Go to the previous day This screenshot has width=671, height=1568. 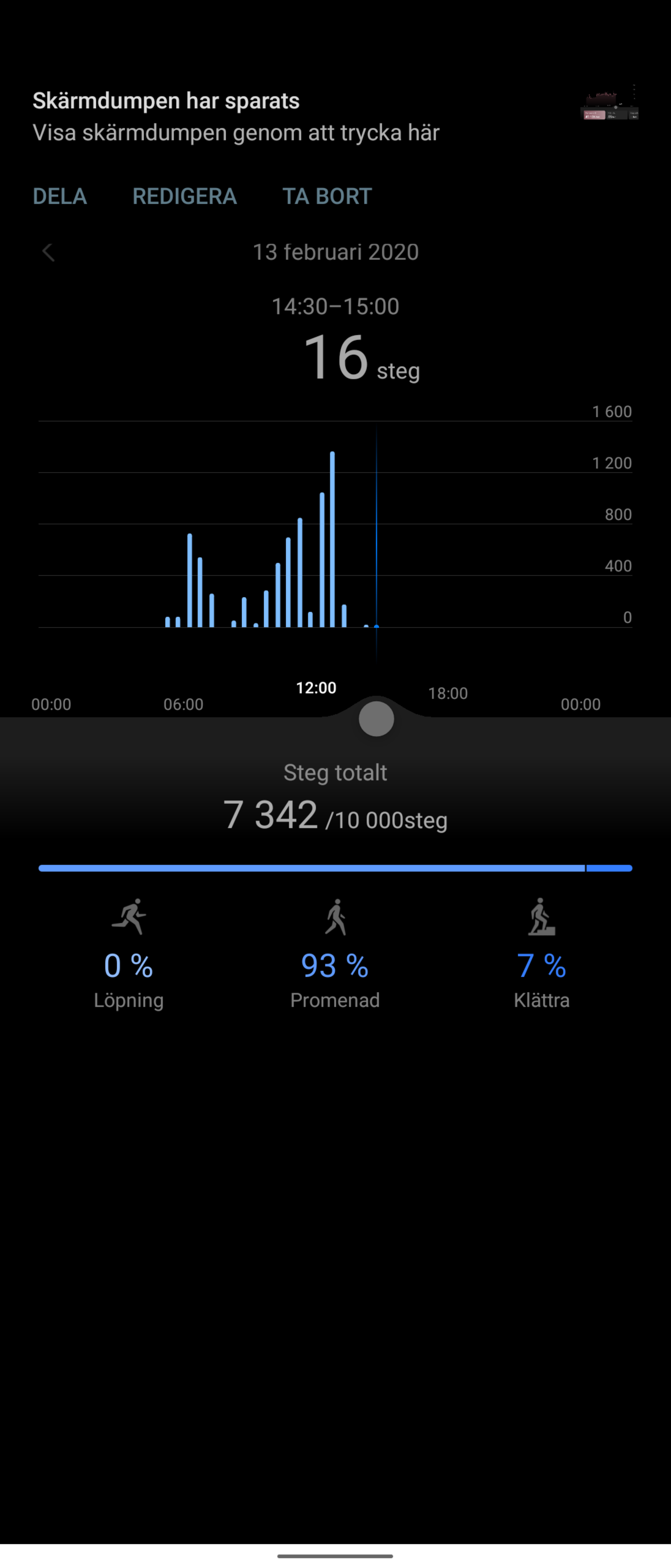pyautogui.click(x=49, y=252)
